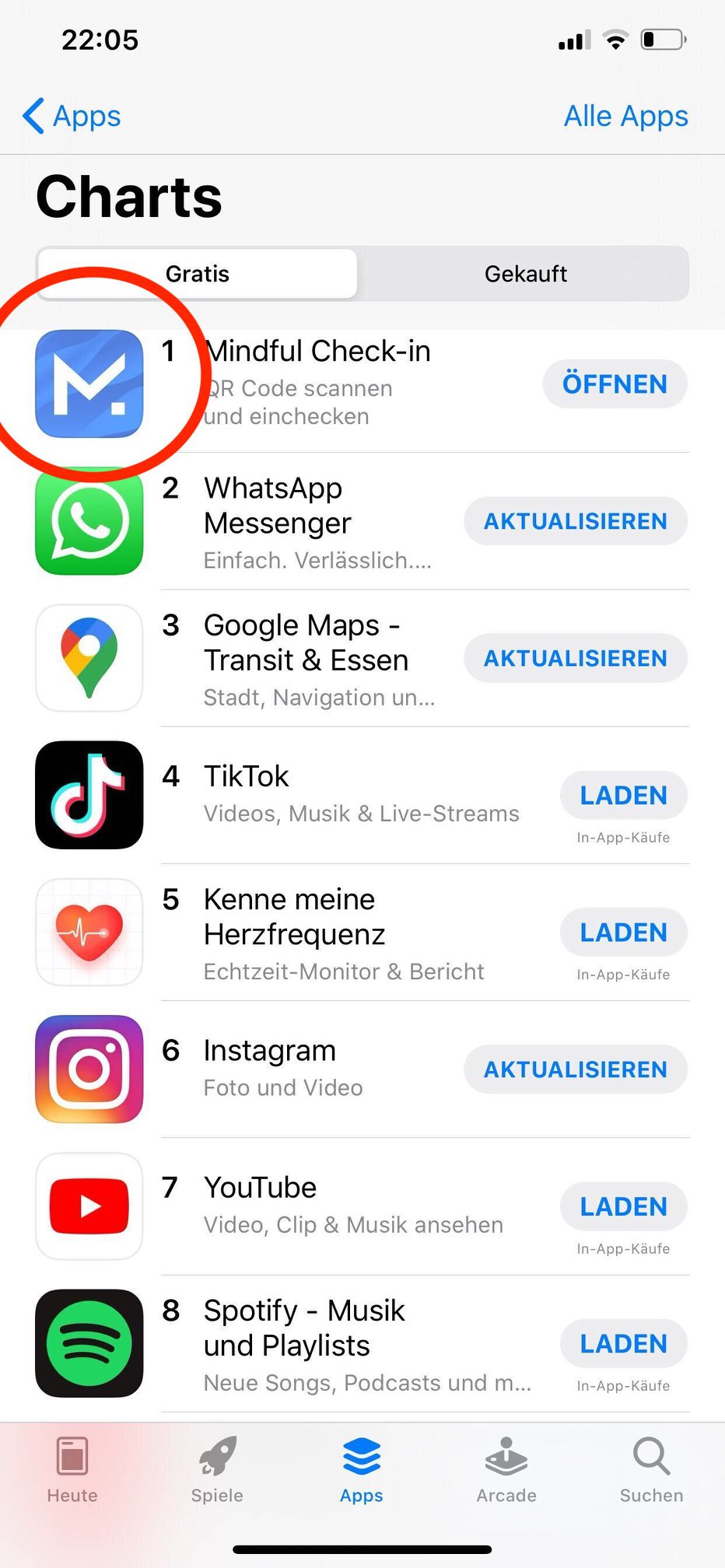The image size is (725, 1568).
Task: Open the TikTok app icon
Action: [x=89, y=795]
